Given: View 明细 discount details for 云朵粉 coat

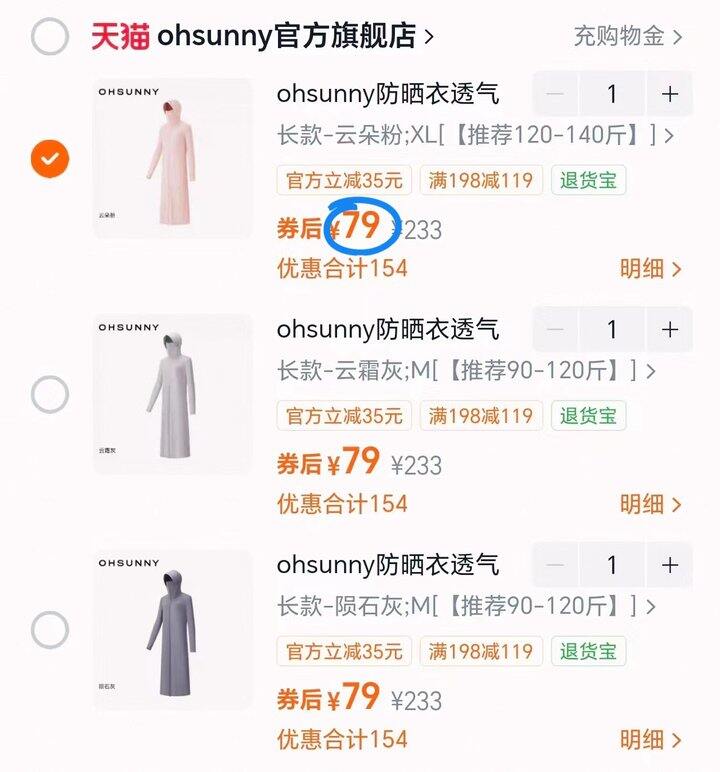Looking at the screenshot, I should pos(650,269).
